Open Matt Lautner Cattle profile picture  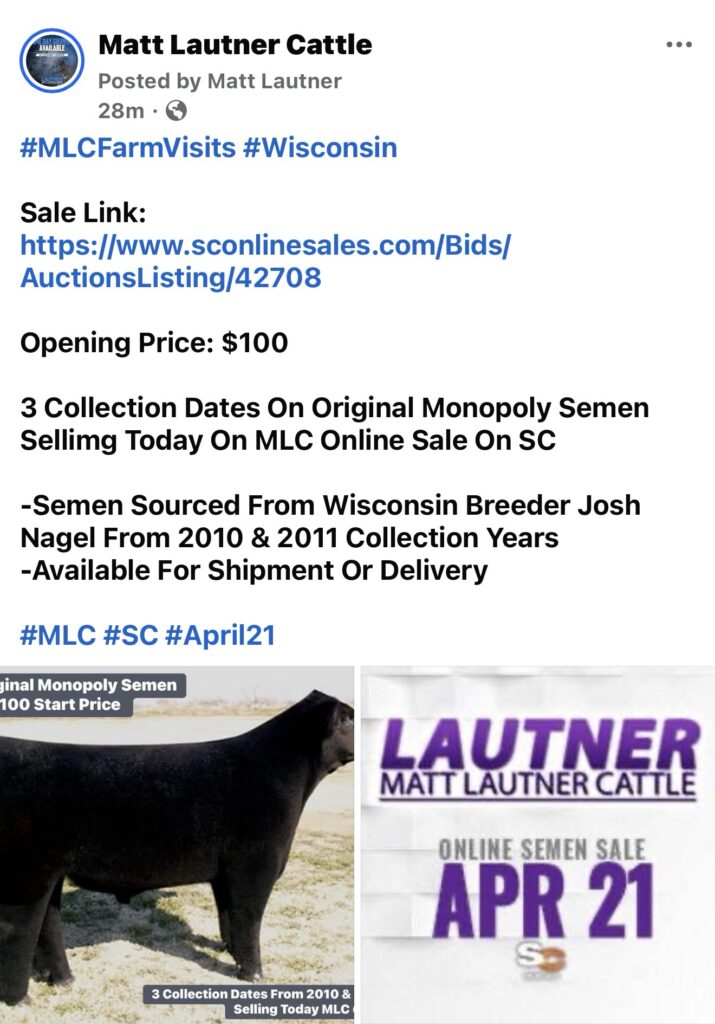[52, 61]
